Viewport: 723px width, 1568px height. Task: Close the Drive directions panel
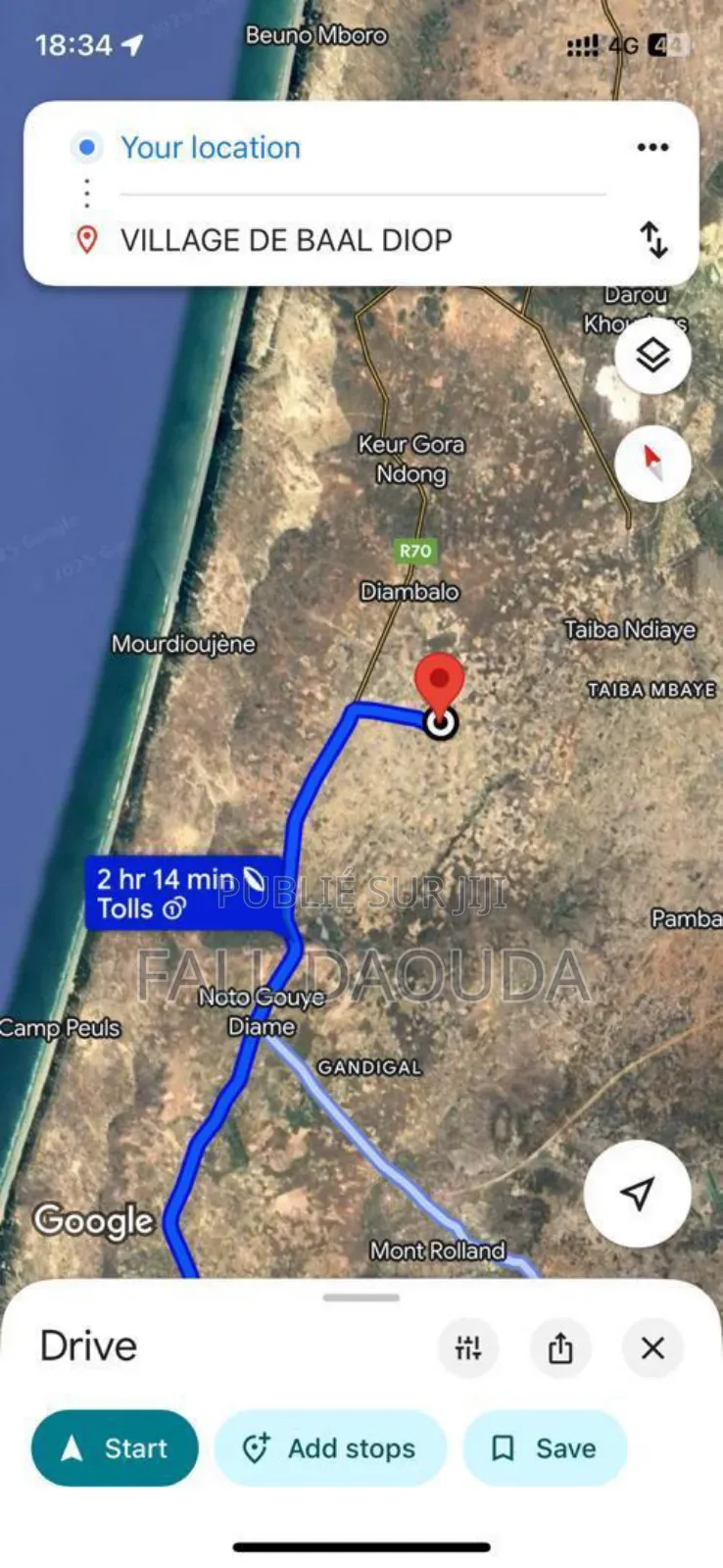(x=652, y=1347)
